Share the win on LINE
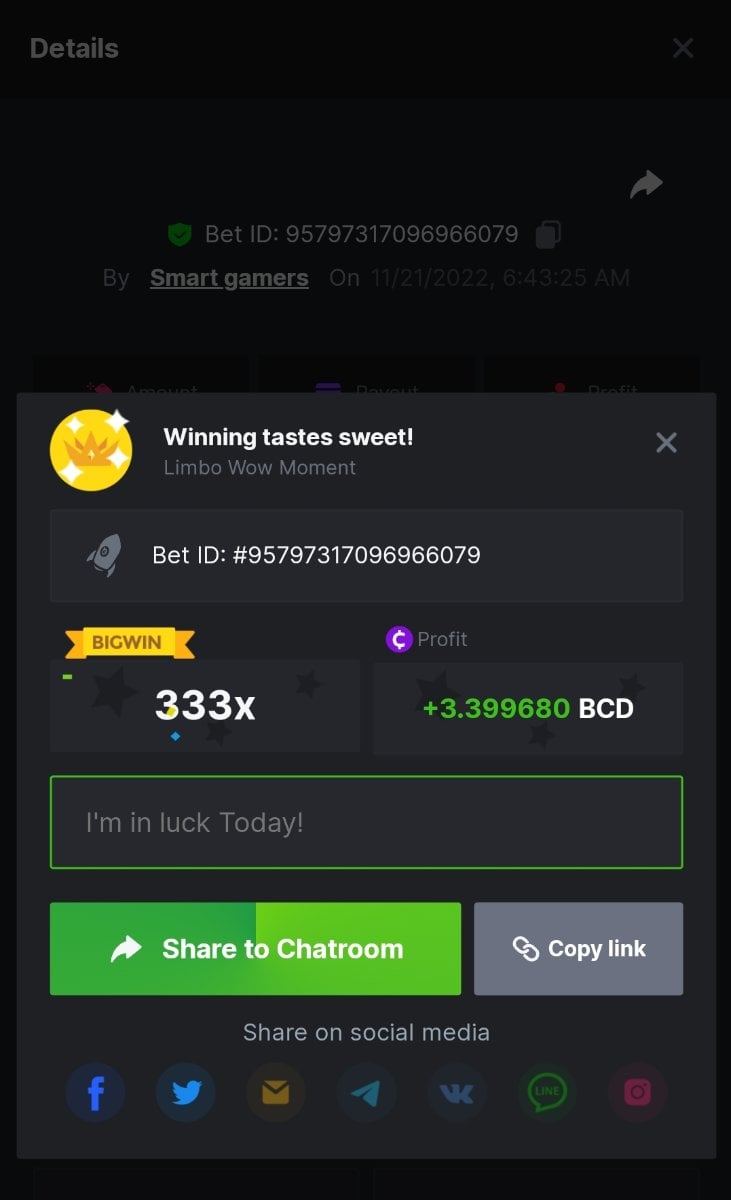731x1200 pixels. (x=547, y=1092)
